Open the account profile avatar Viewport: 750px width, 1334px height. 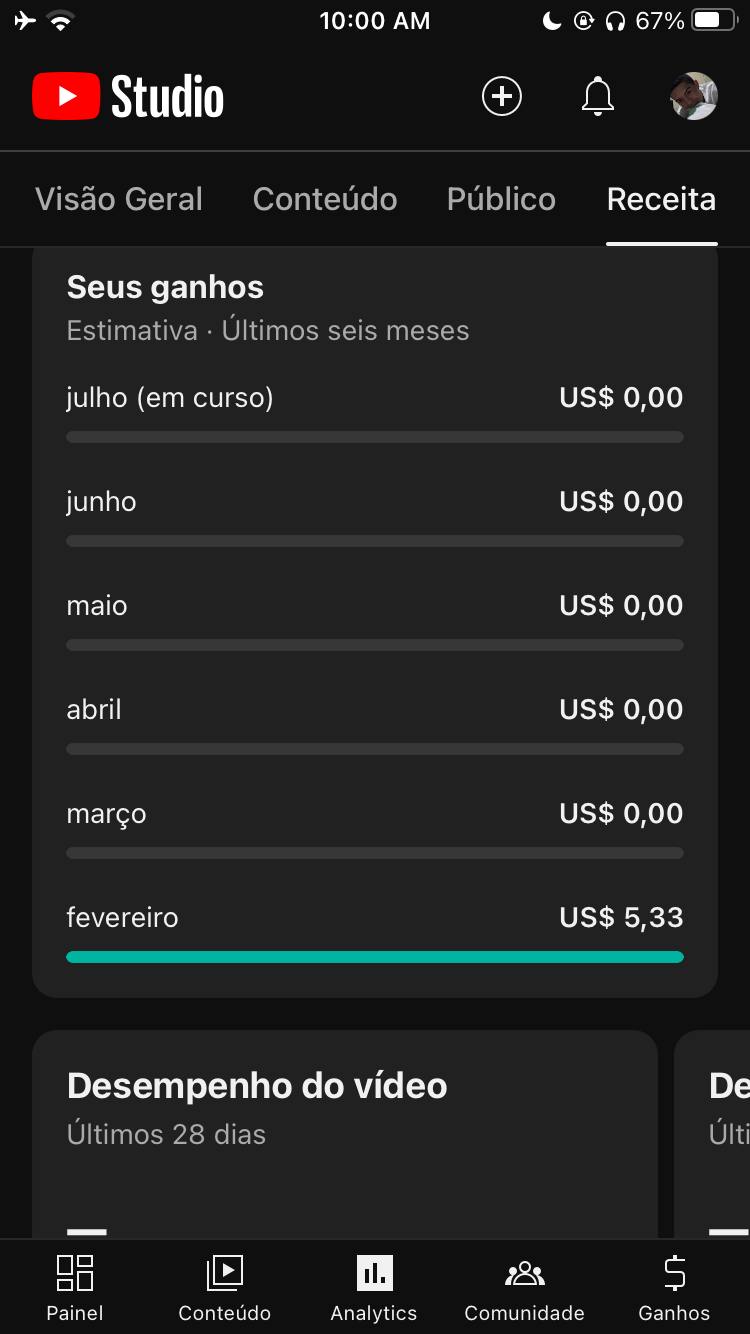694,96
